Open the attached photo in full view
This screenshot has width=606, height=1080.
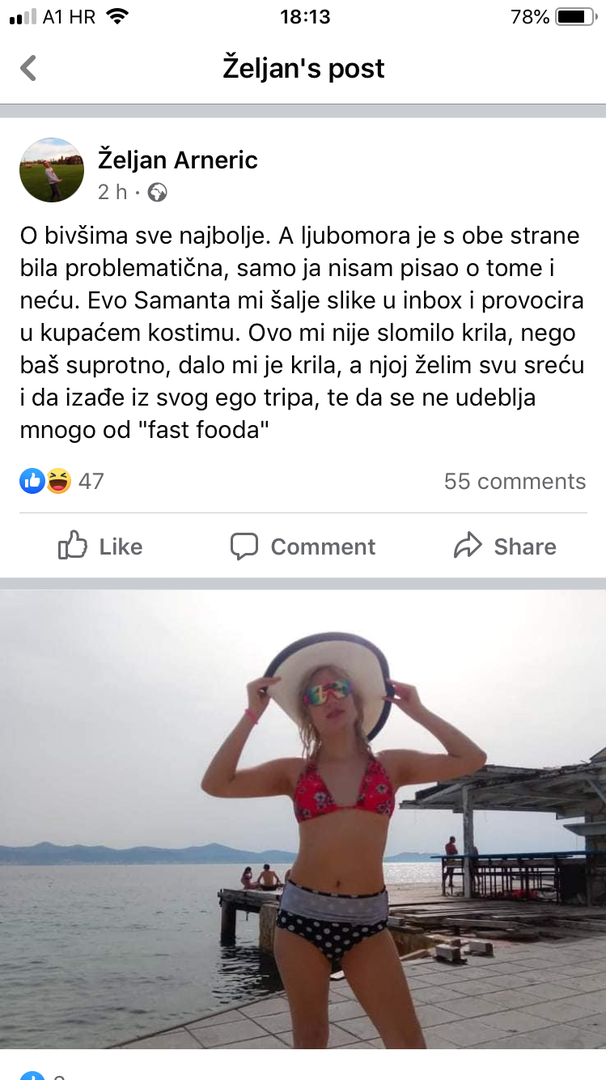(x=303, y=820)
